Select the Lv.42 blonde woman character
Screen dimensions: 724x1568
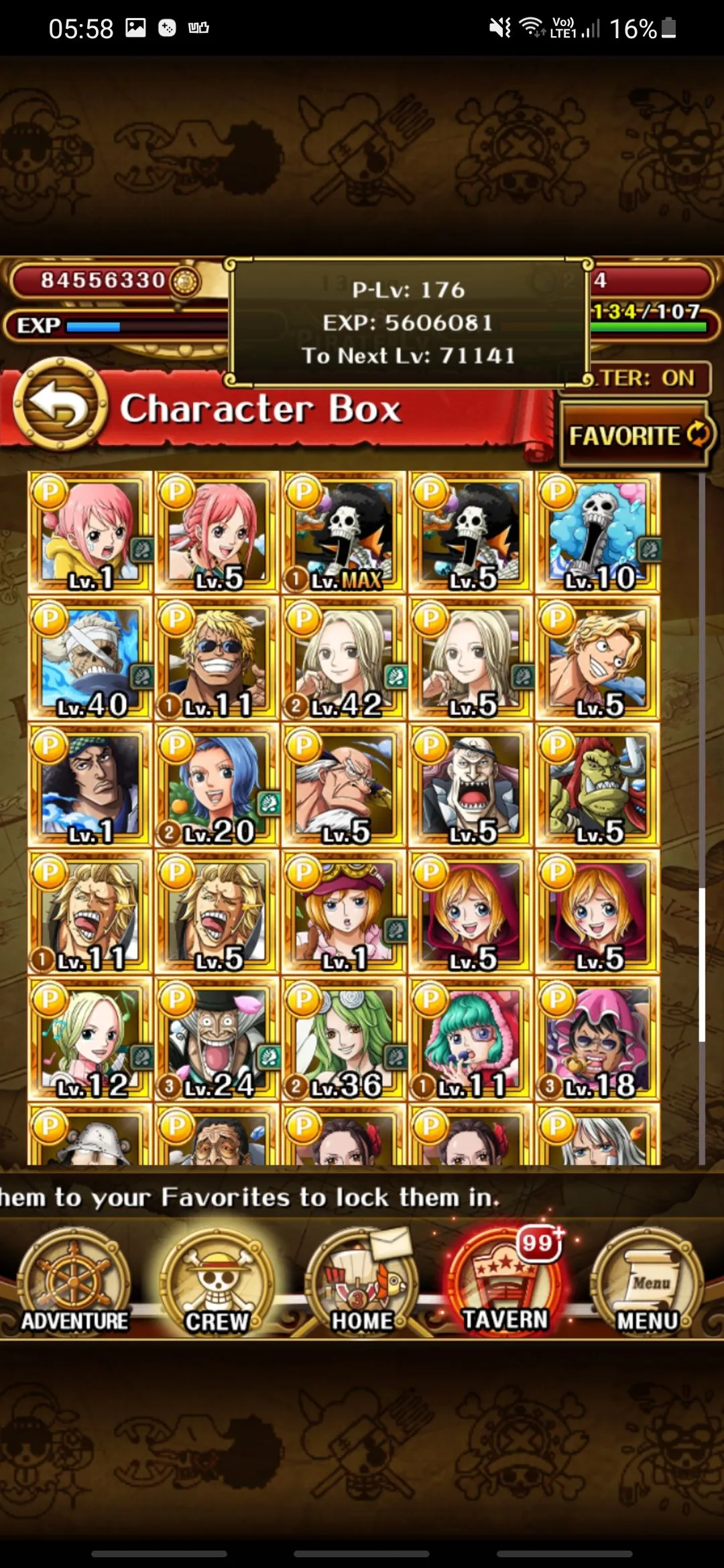344,659
